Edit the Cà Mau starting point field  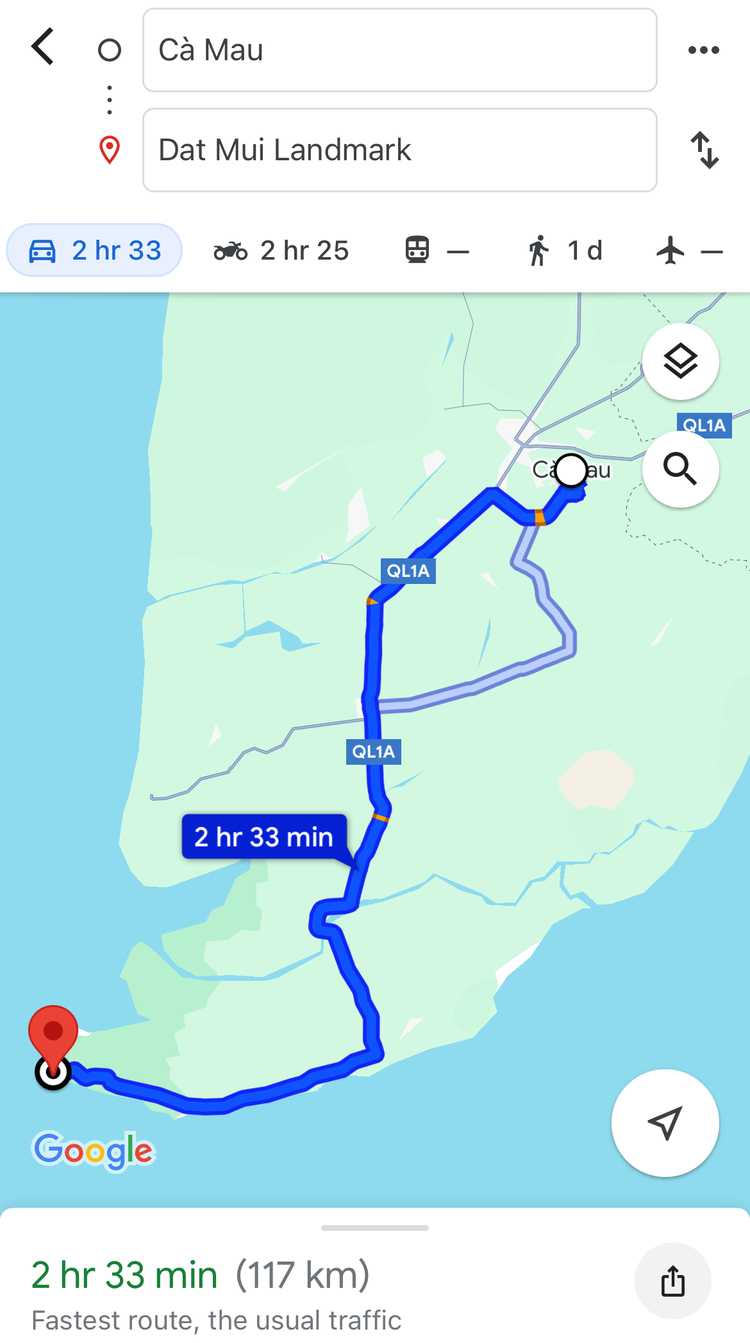[x=399, y=50]
